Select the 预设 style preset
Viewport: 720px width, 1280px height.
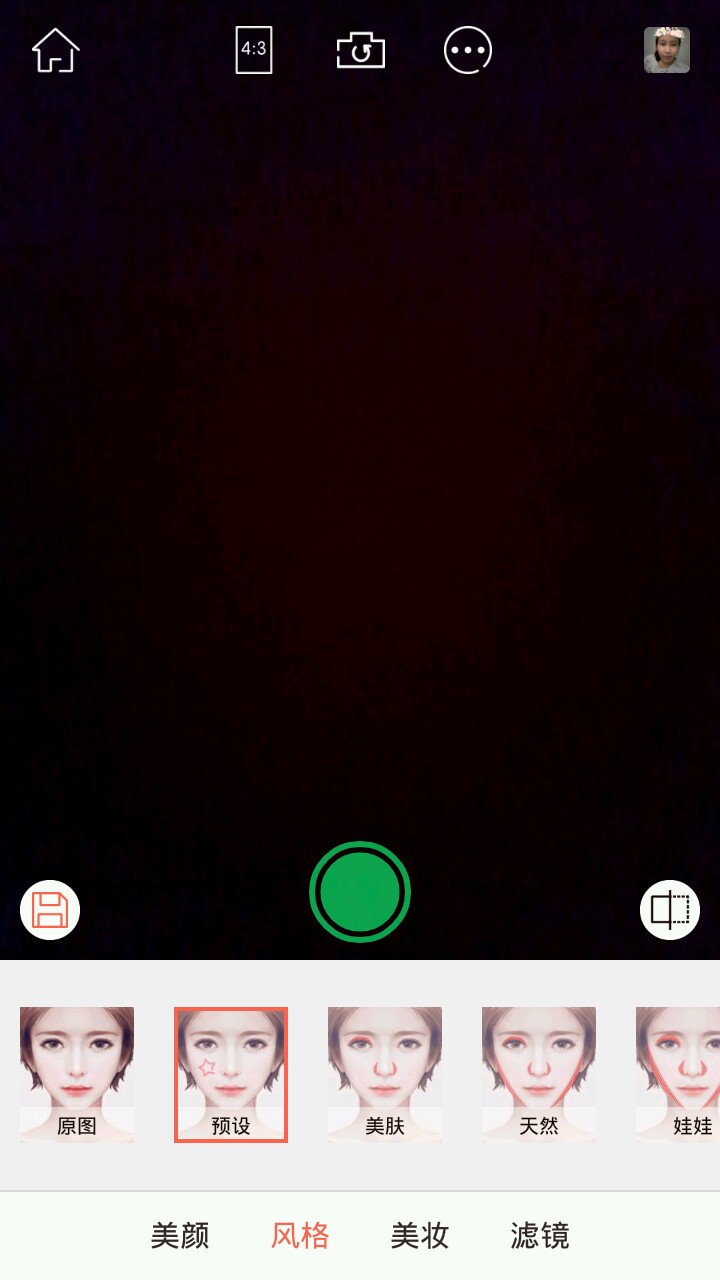[x=231, y=1074]
